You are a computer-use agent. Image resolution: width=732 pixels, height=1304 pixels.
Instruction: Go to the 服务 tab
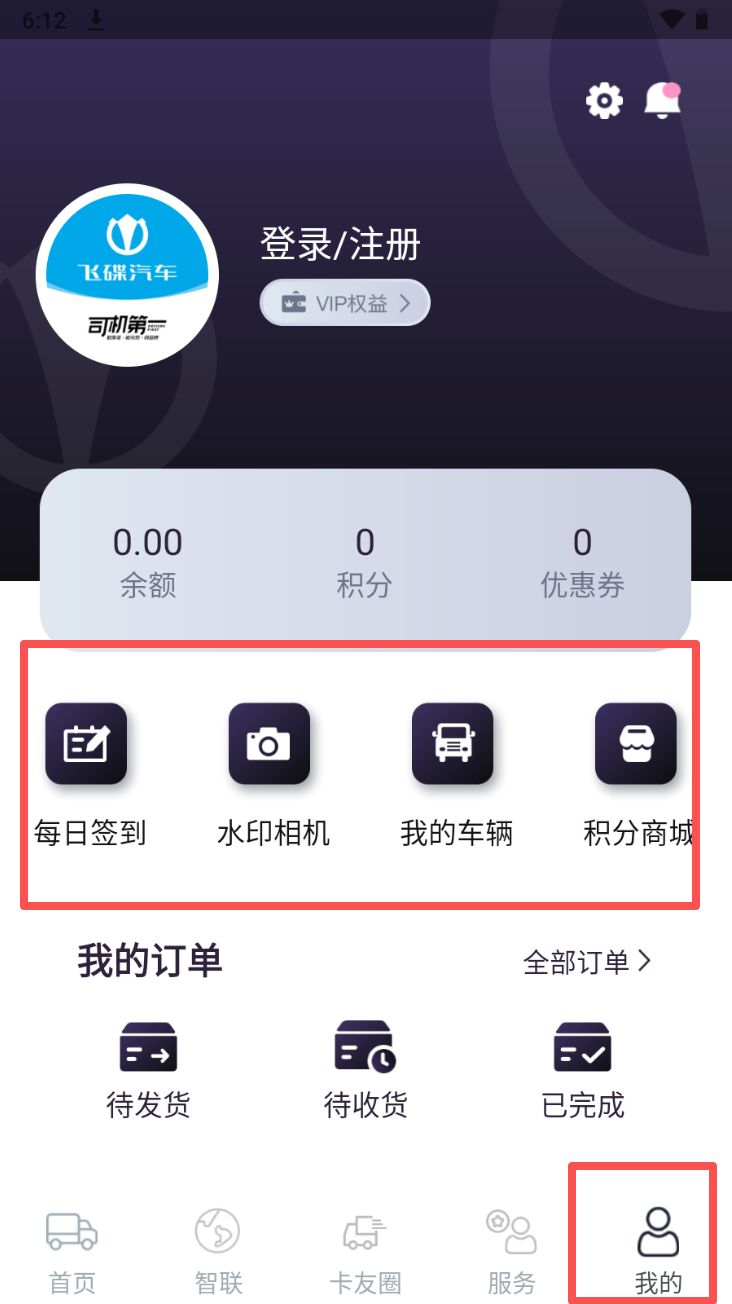(x=512, y=1250)
